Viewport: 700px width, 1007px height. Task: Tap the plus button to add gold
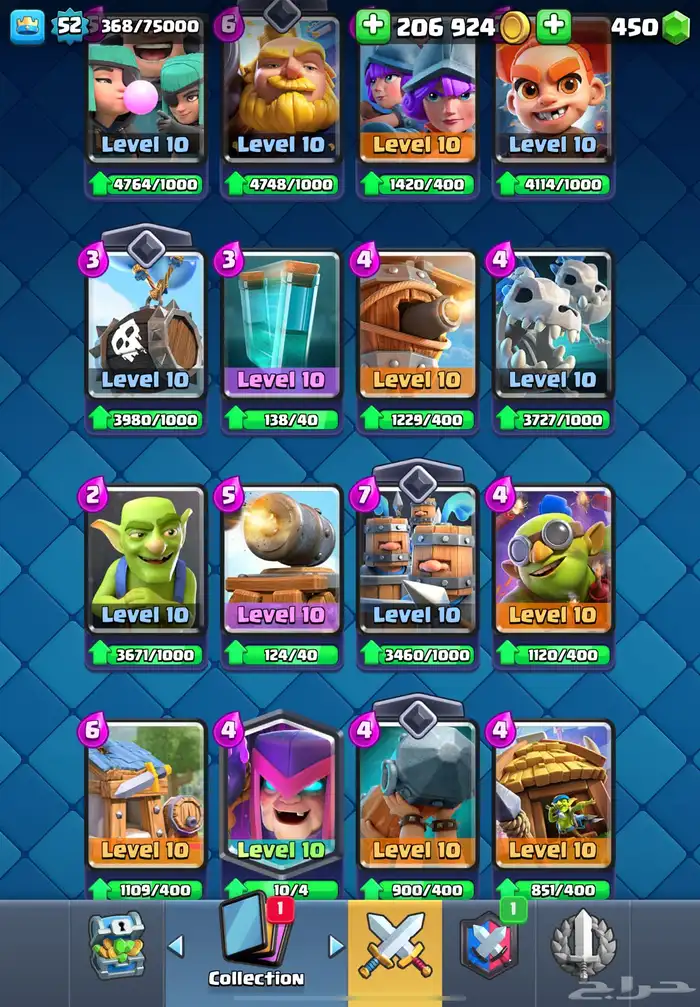pyautogui.click(x=372, y=27)
